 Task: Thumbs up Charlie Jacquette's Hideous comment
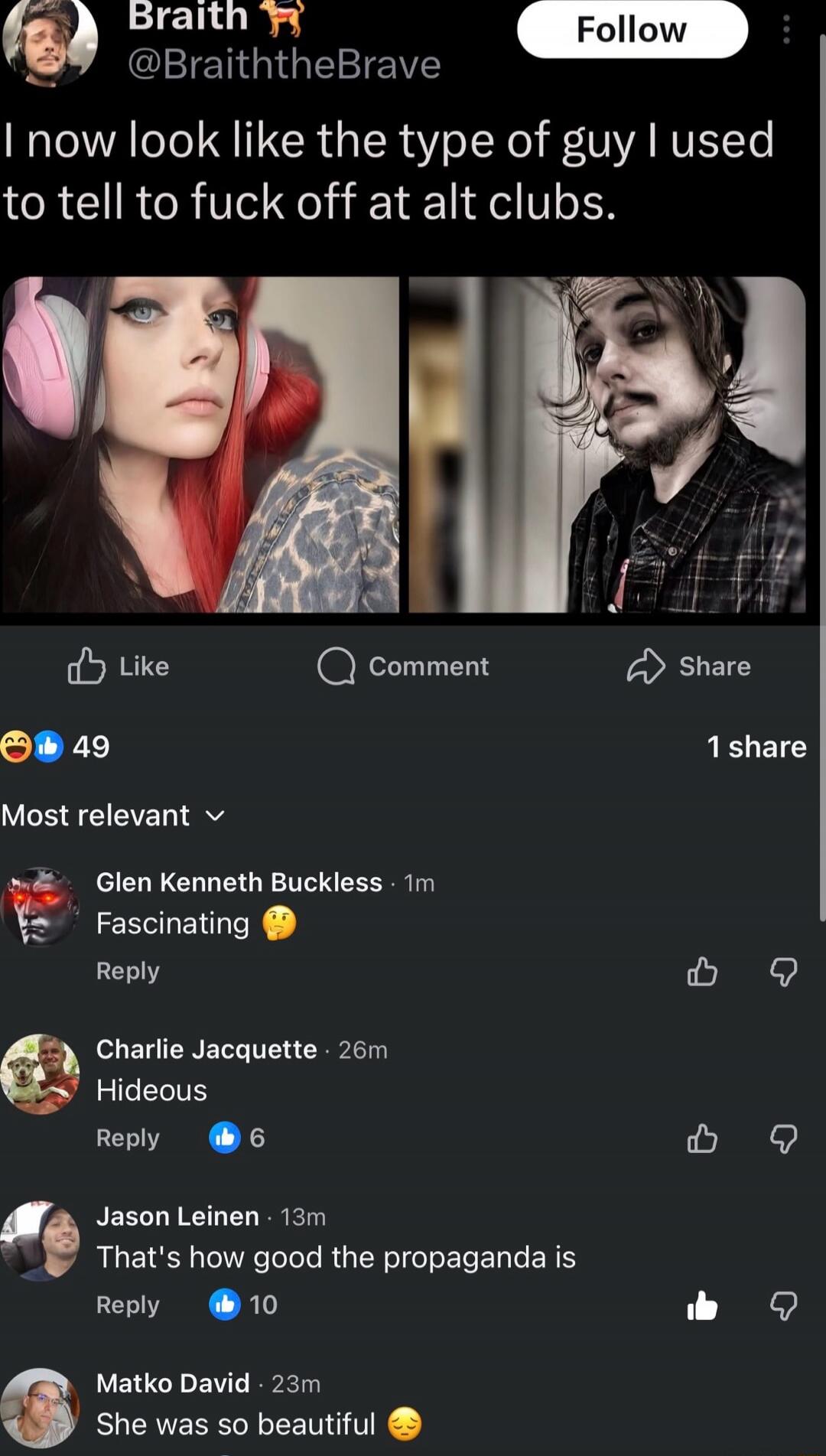pos(702,1138)
